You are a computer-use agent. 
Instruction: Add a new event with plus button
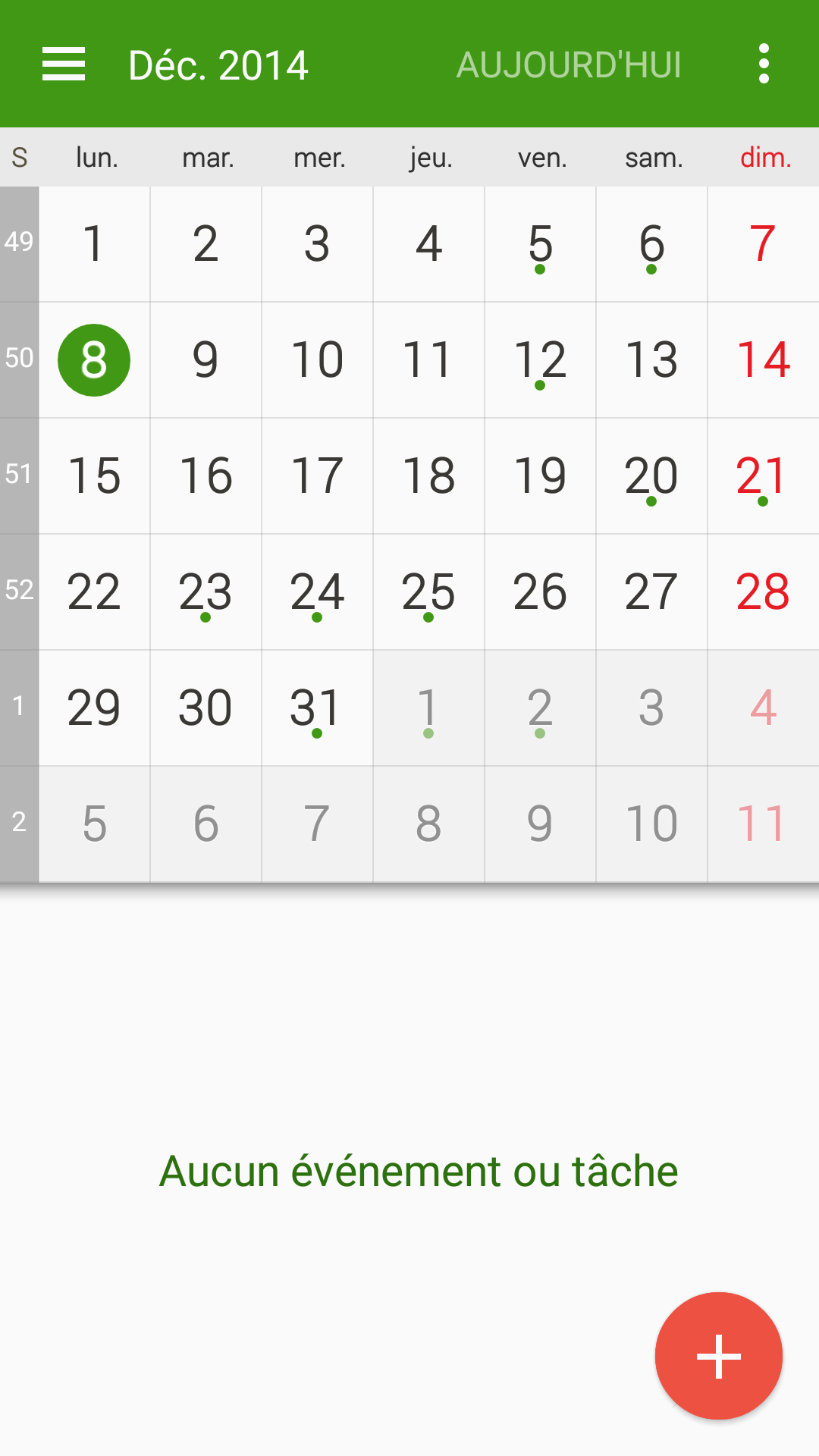719,1356
